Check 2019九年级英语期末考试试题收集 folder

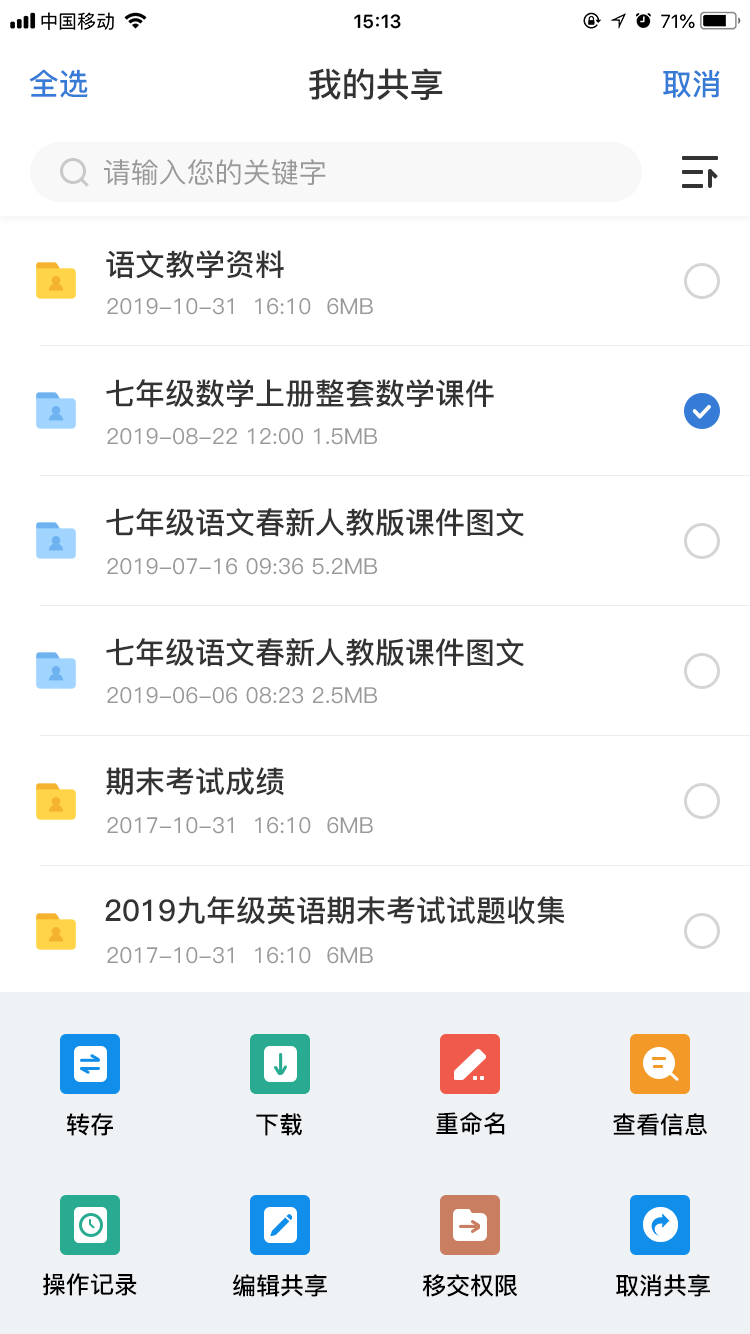pyautogui.click(x=701, y=931)
